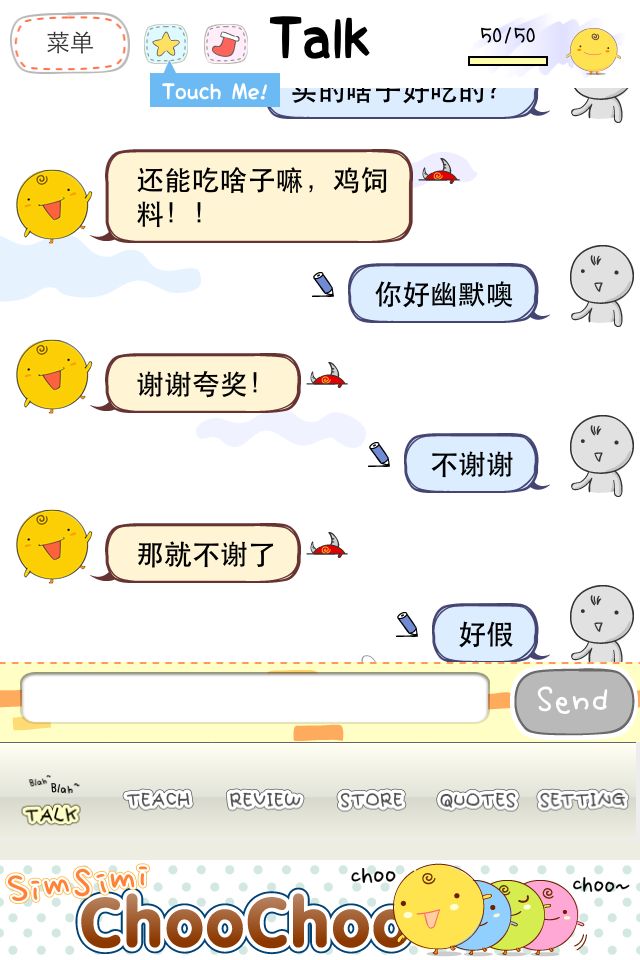Open the 菜单 menu button

(x=70, y=43)
